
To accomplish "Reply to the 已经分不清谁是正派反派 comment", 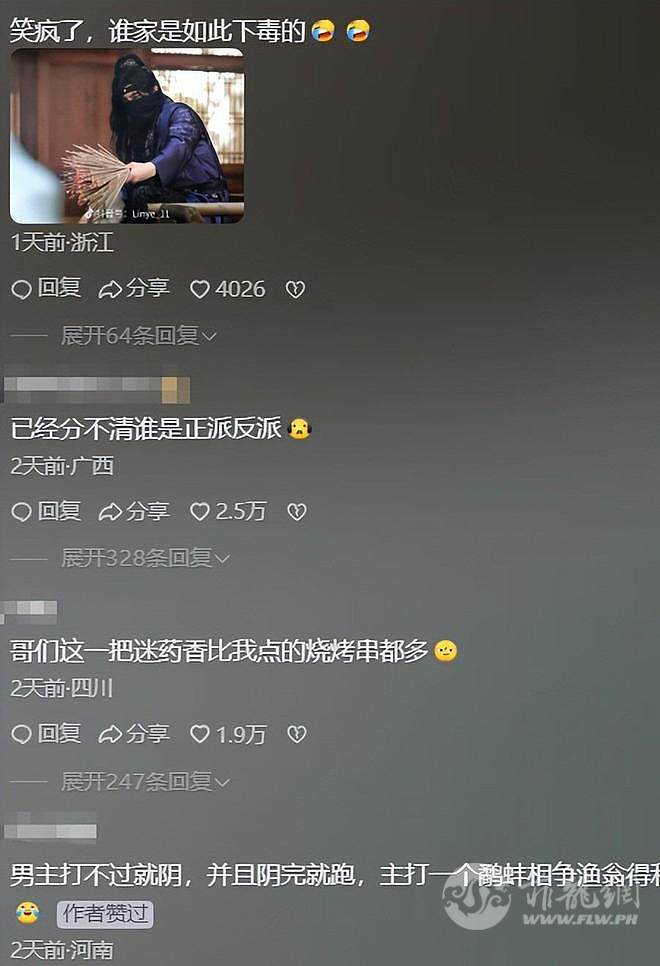I will click(x=47, y=511).
